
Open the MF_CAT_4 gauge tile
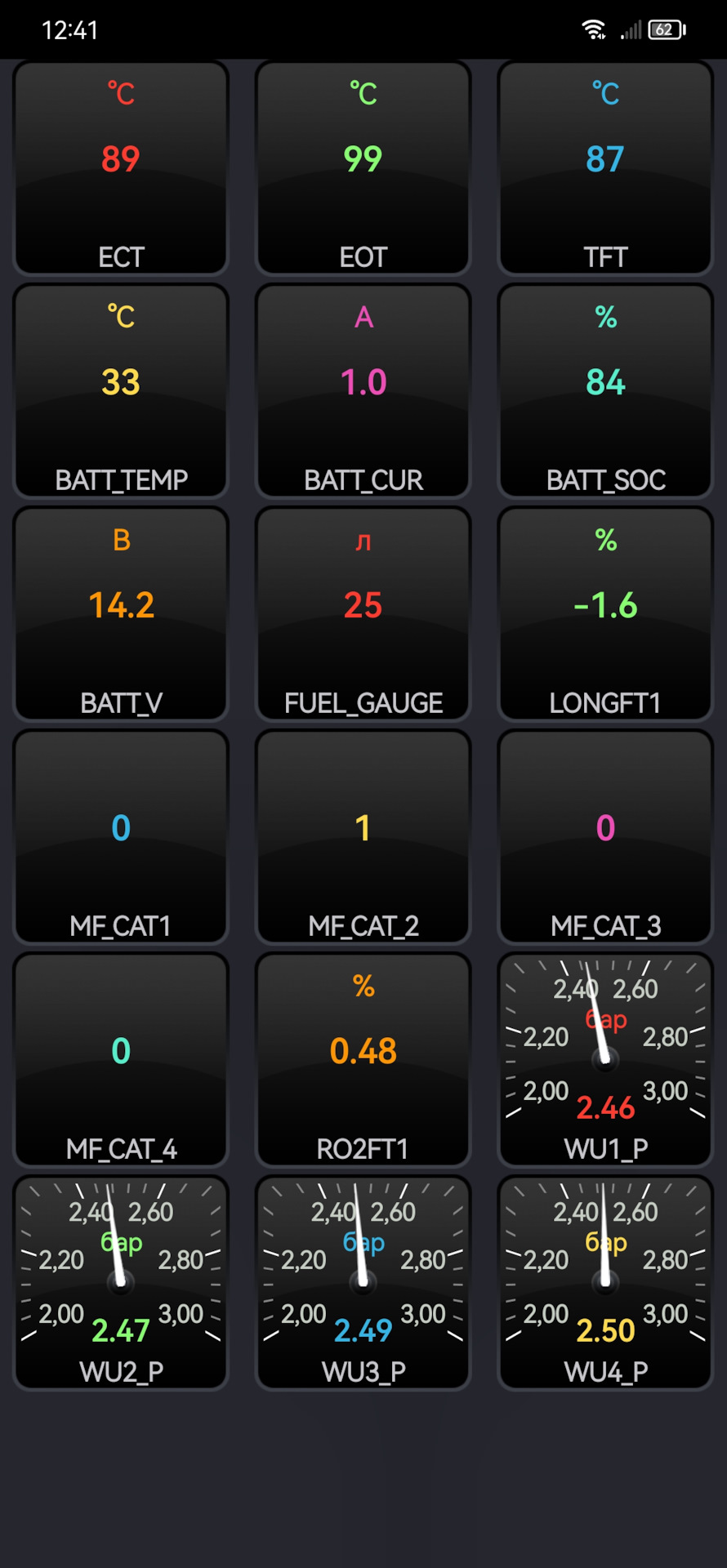(x=121, y=1060)
